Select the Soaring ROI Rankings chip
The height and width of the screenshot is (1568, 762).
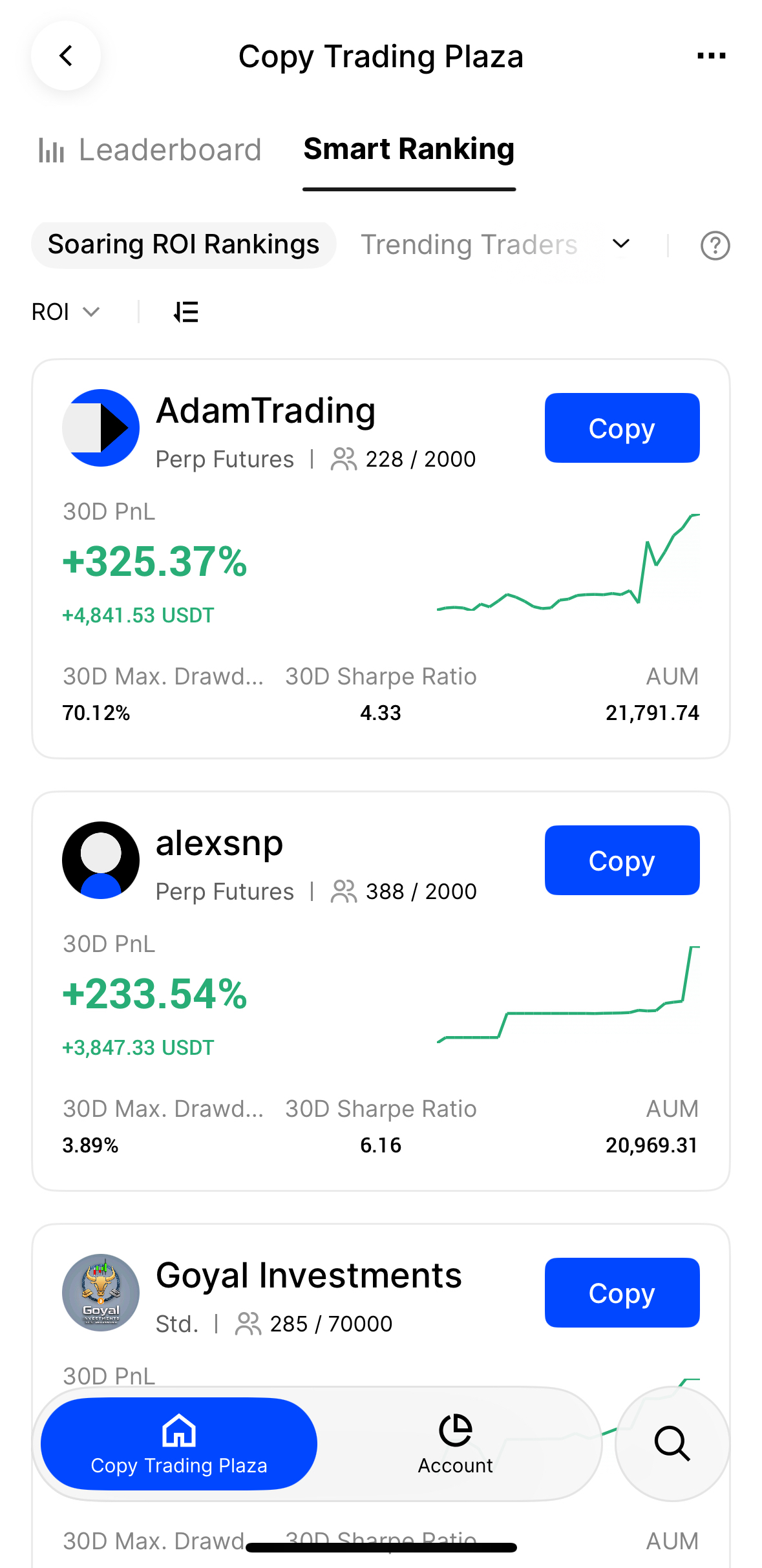pos(184,245)
